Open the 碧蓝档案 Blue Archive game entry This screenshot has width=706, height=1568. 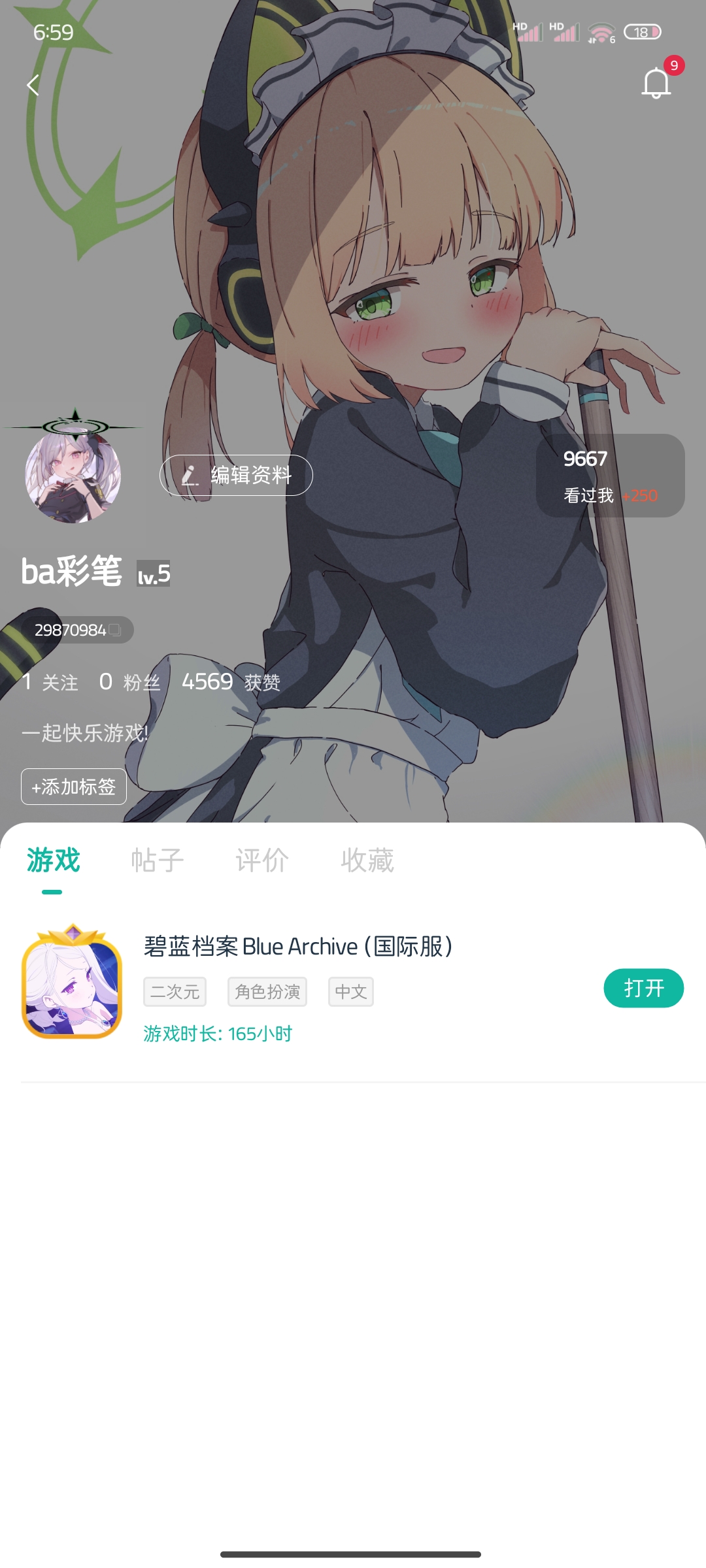click(297, 947)
